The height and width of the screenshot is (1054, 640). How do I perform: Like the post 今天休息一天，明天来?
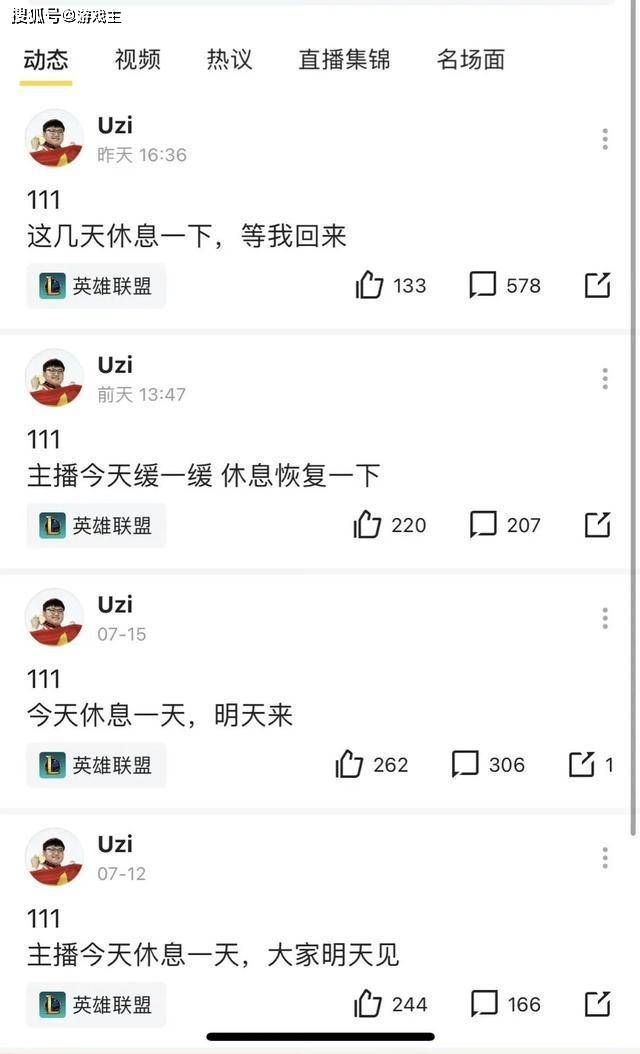point(350,765)
